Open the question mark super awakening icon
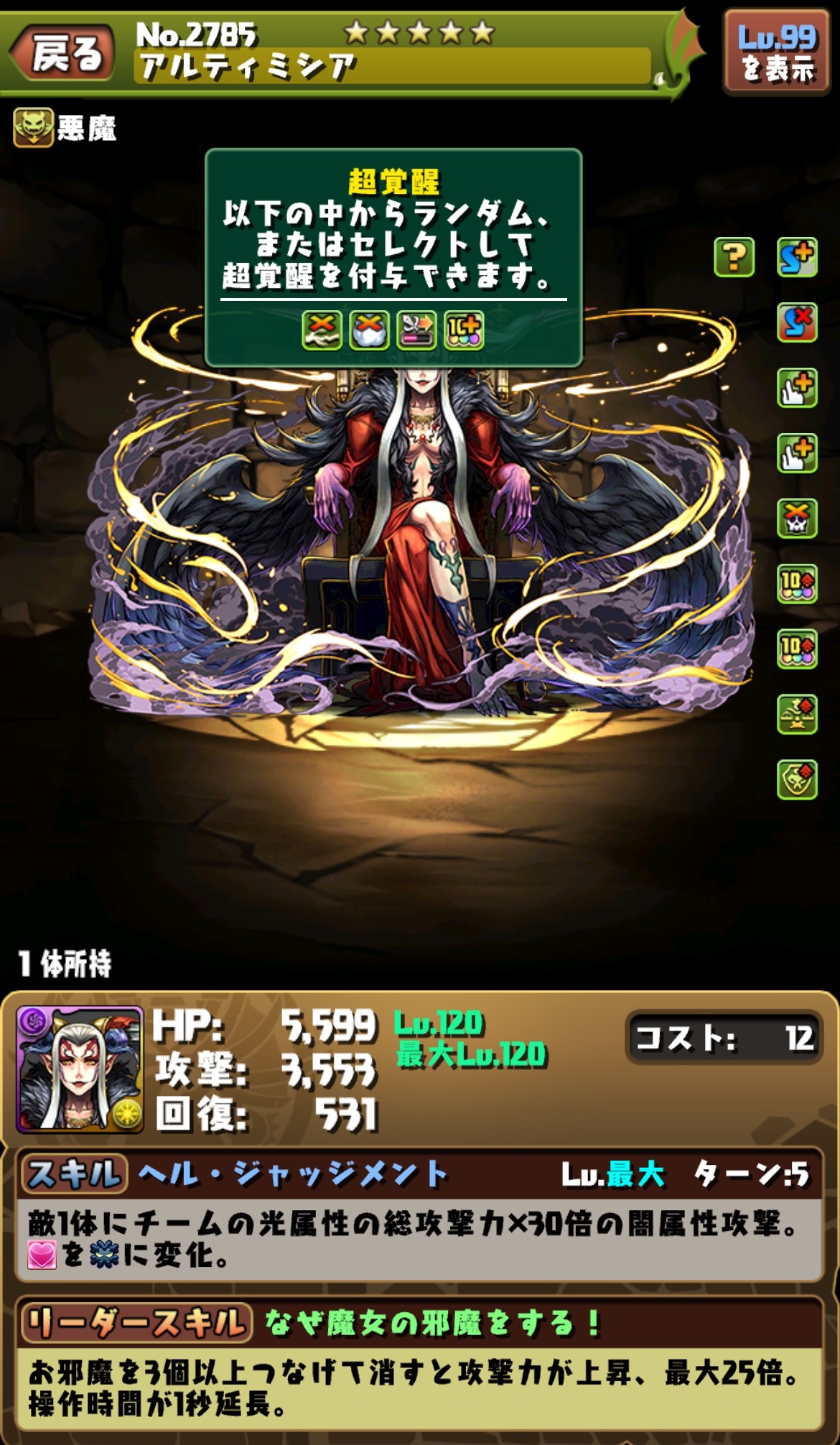The height and width of the screenshot is (1445, 840). point(734,257)
